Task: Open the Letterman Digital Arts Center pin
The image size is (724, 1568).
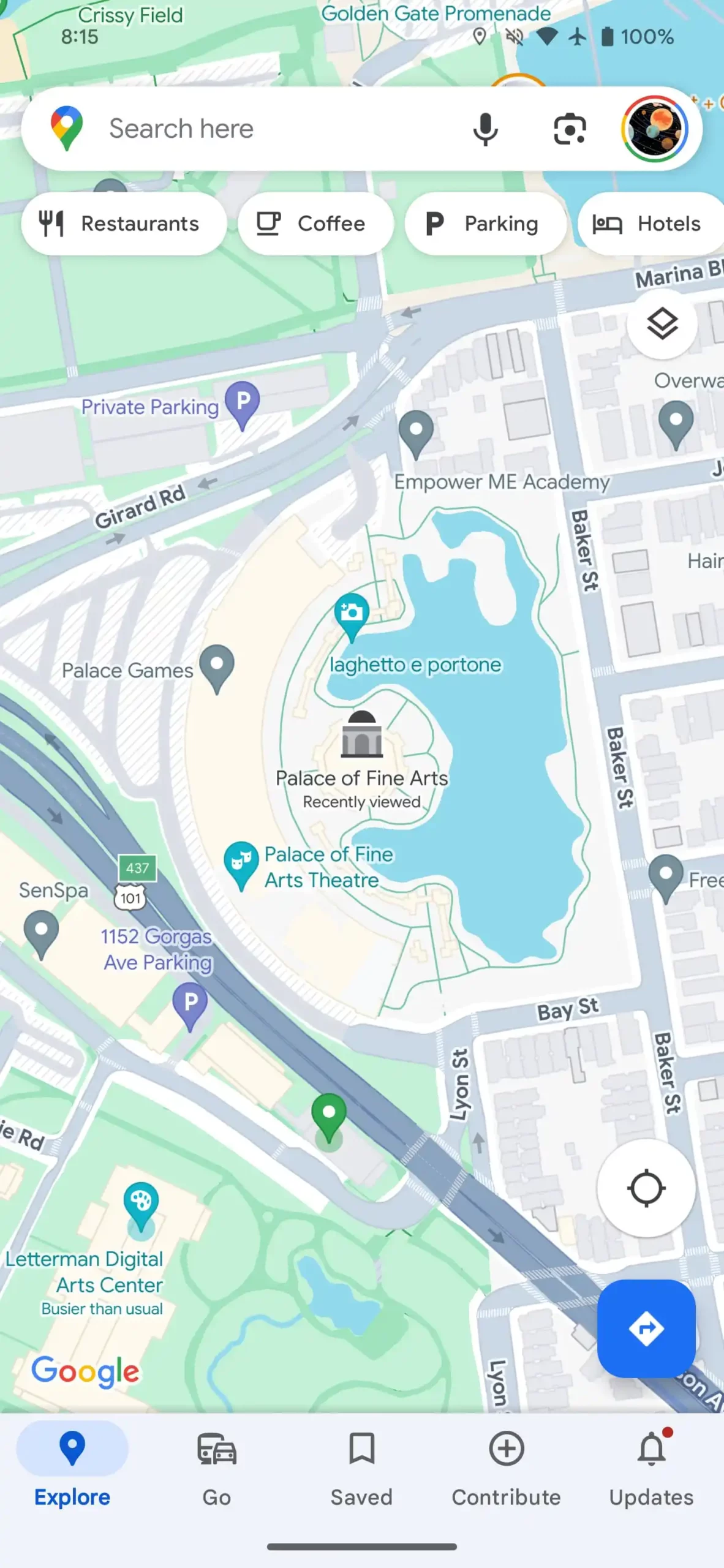Action: (x=141, y=1202)
